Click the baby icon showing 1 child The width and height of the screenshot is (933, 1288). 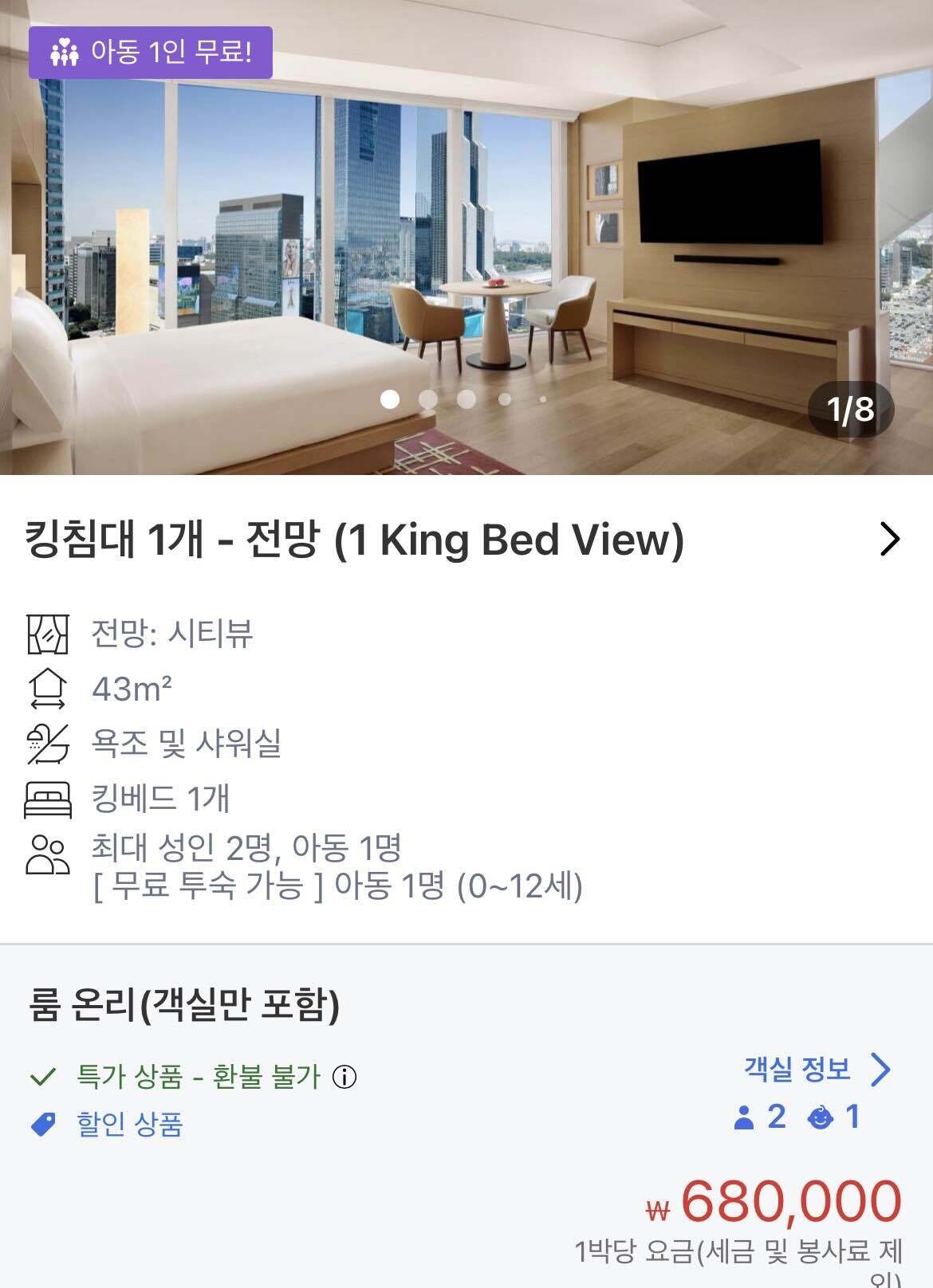821,1119
